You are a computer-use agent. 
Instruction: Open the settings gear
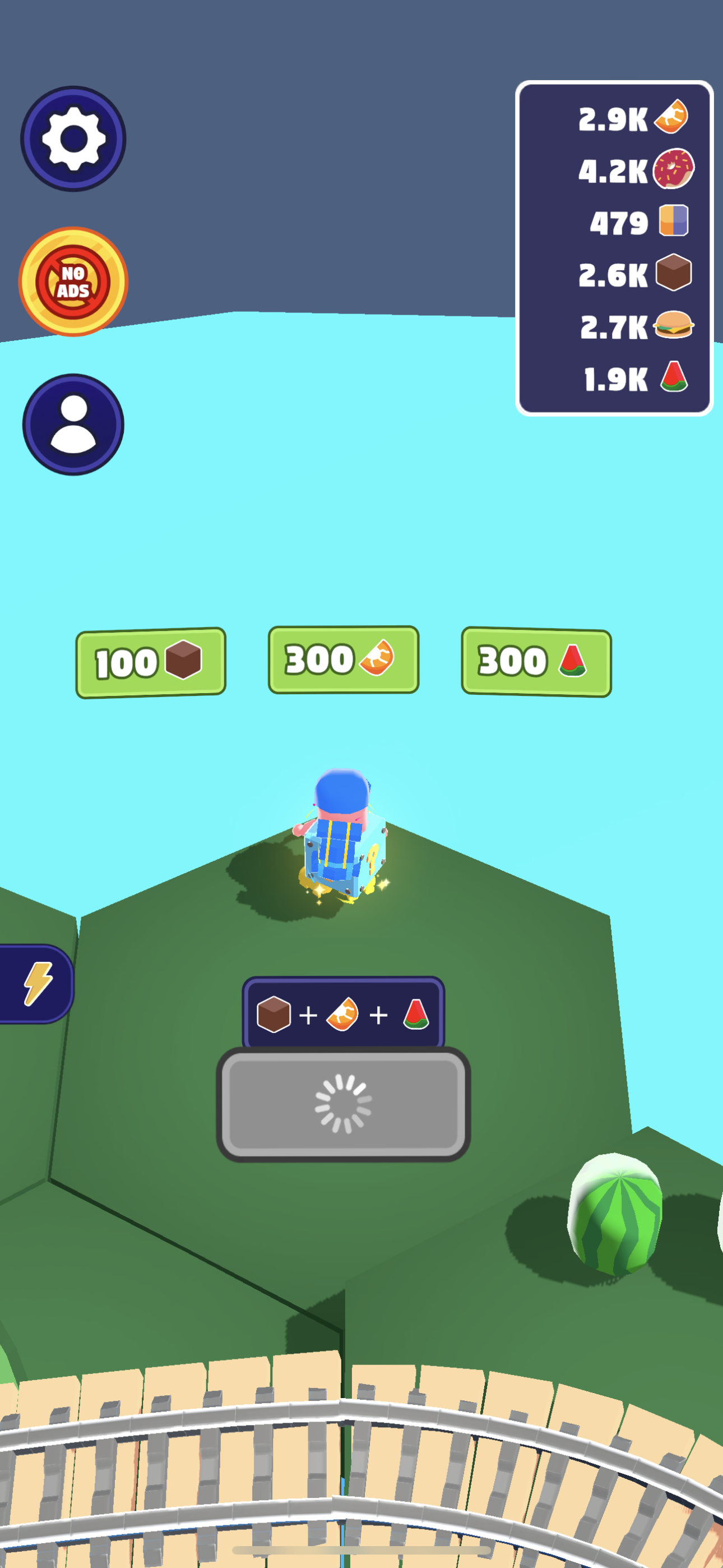point(73,139)
